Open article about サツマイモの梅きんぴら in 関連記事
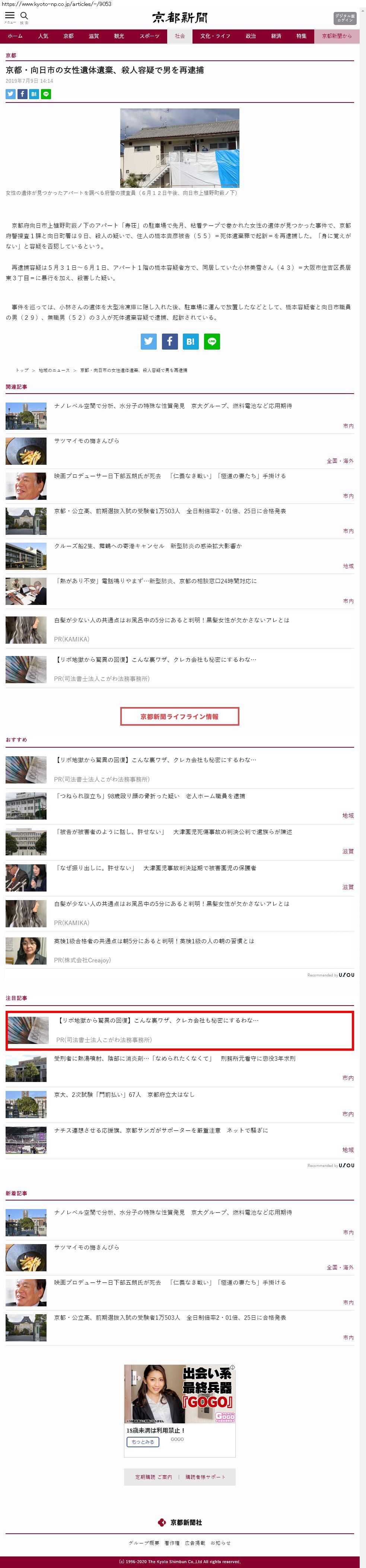The image size is (366, 1568). point(86,441)
